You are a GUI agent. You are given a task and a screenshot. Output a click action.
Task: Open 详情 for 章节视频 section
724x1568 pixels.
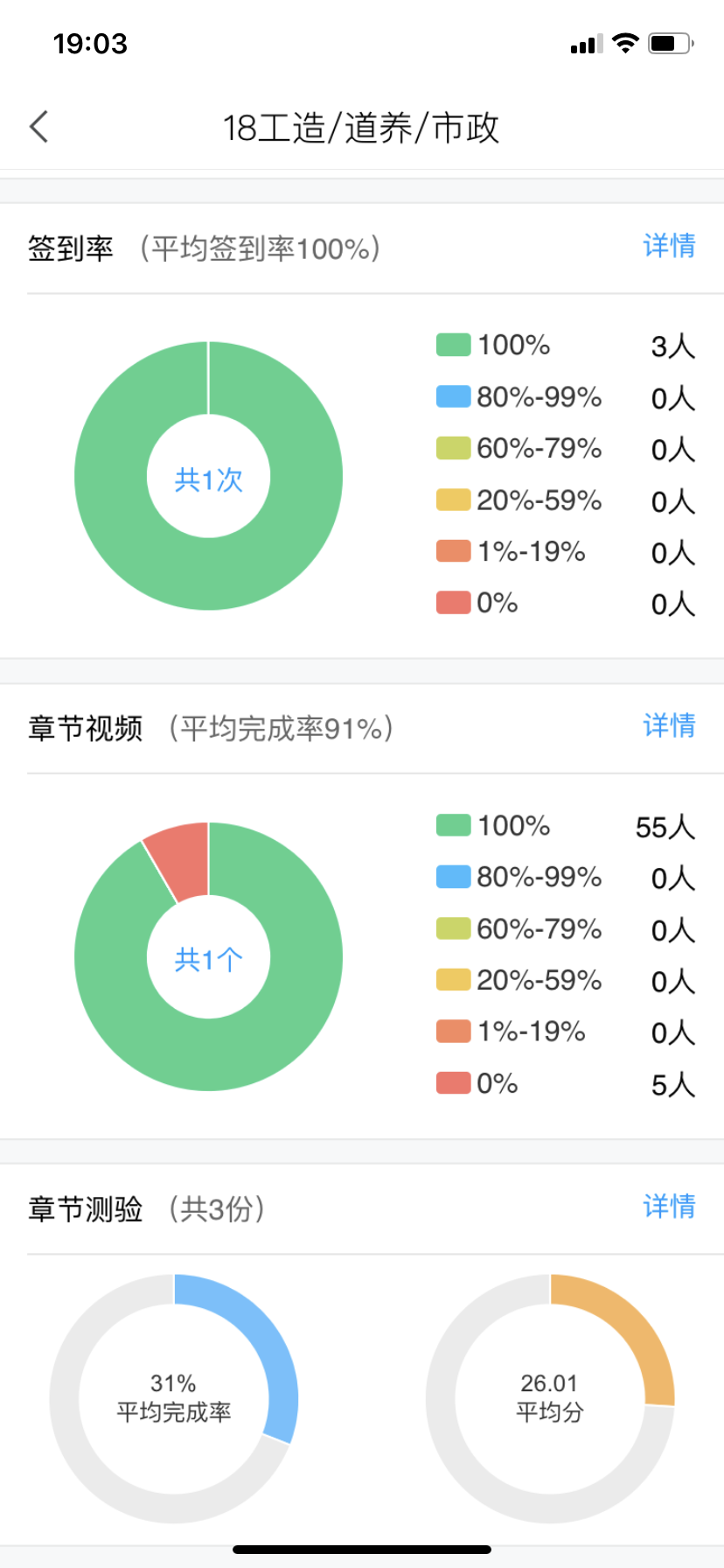669,725
